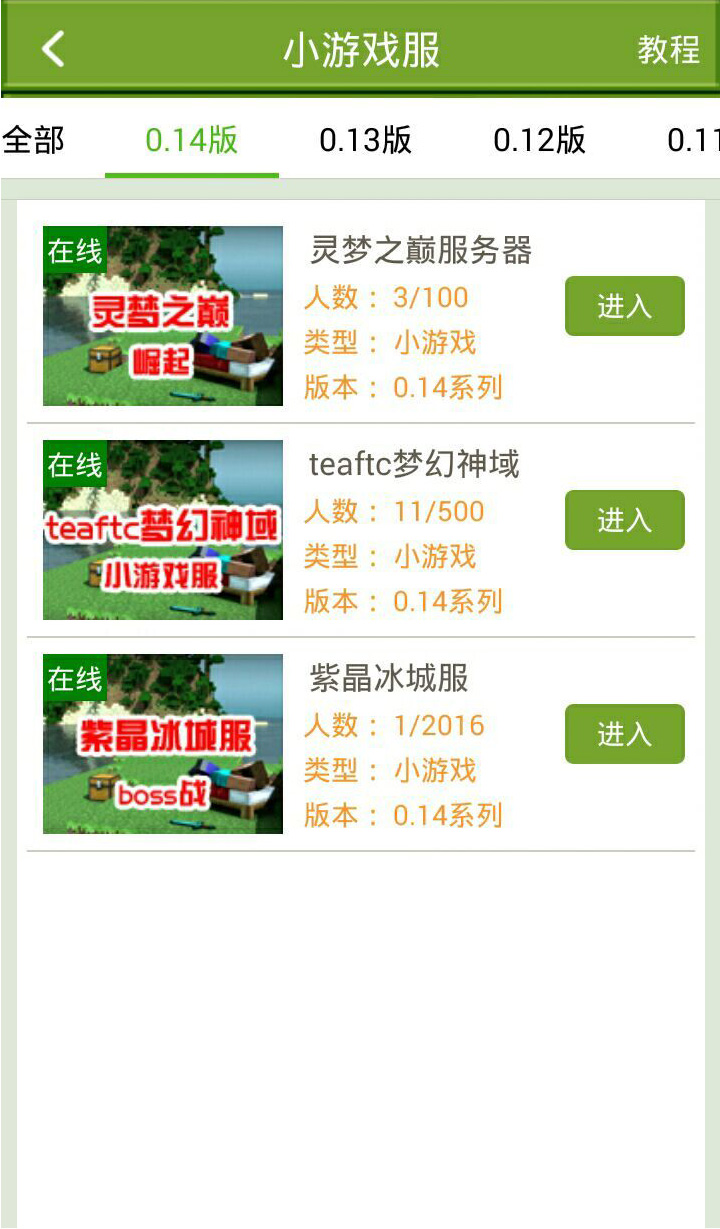This screenshot has height=1229, width=720.
Task: Enter the 紫晶冰城服 server
Action: pos(624,733)
